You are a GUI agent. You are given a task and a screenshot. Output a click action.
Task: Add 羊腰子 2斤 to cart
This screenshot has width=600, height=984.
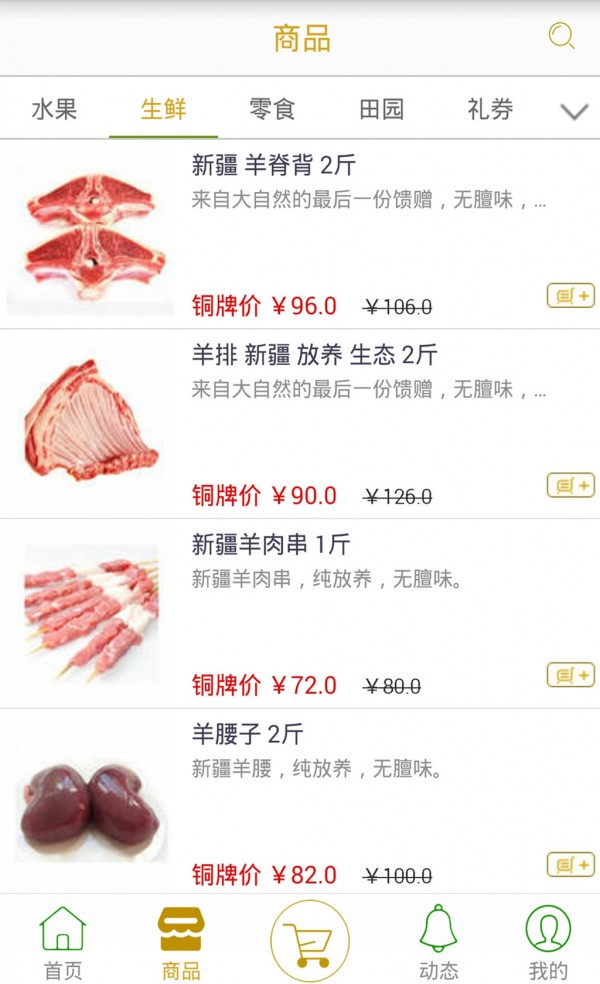[570, 865]
